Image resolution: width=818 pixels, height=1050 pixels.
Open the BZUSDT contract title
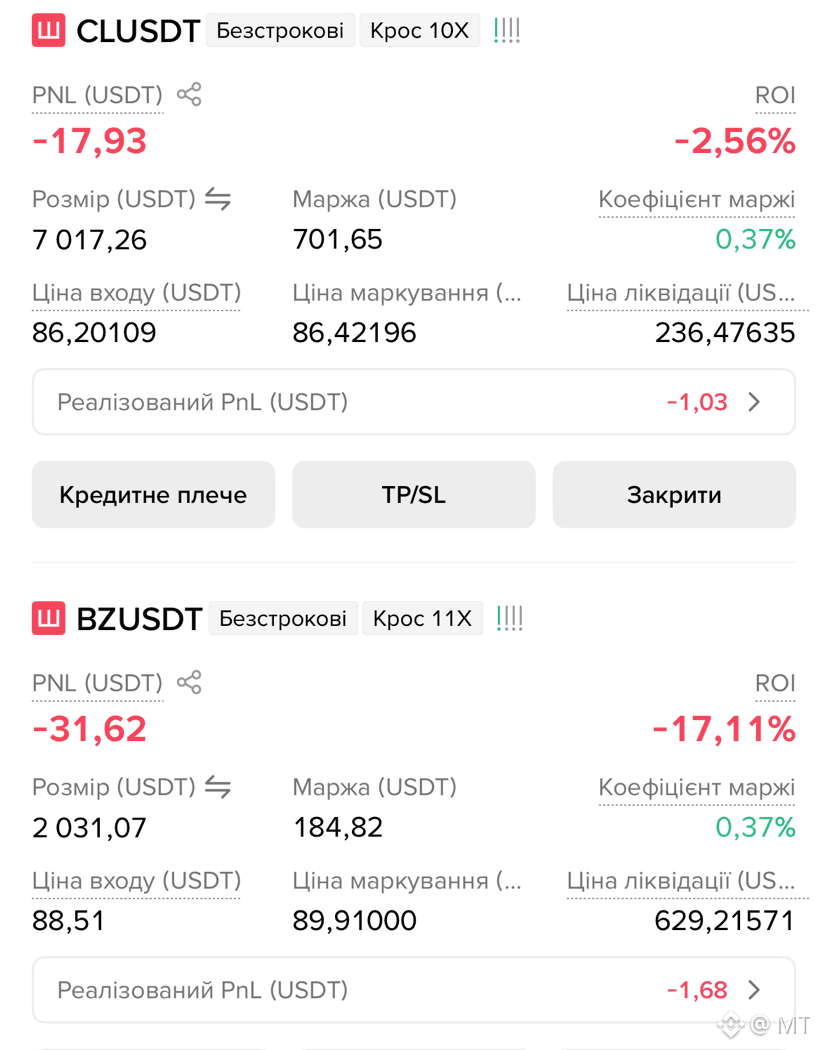point(139,619)
